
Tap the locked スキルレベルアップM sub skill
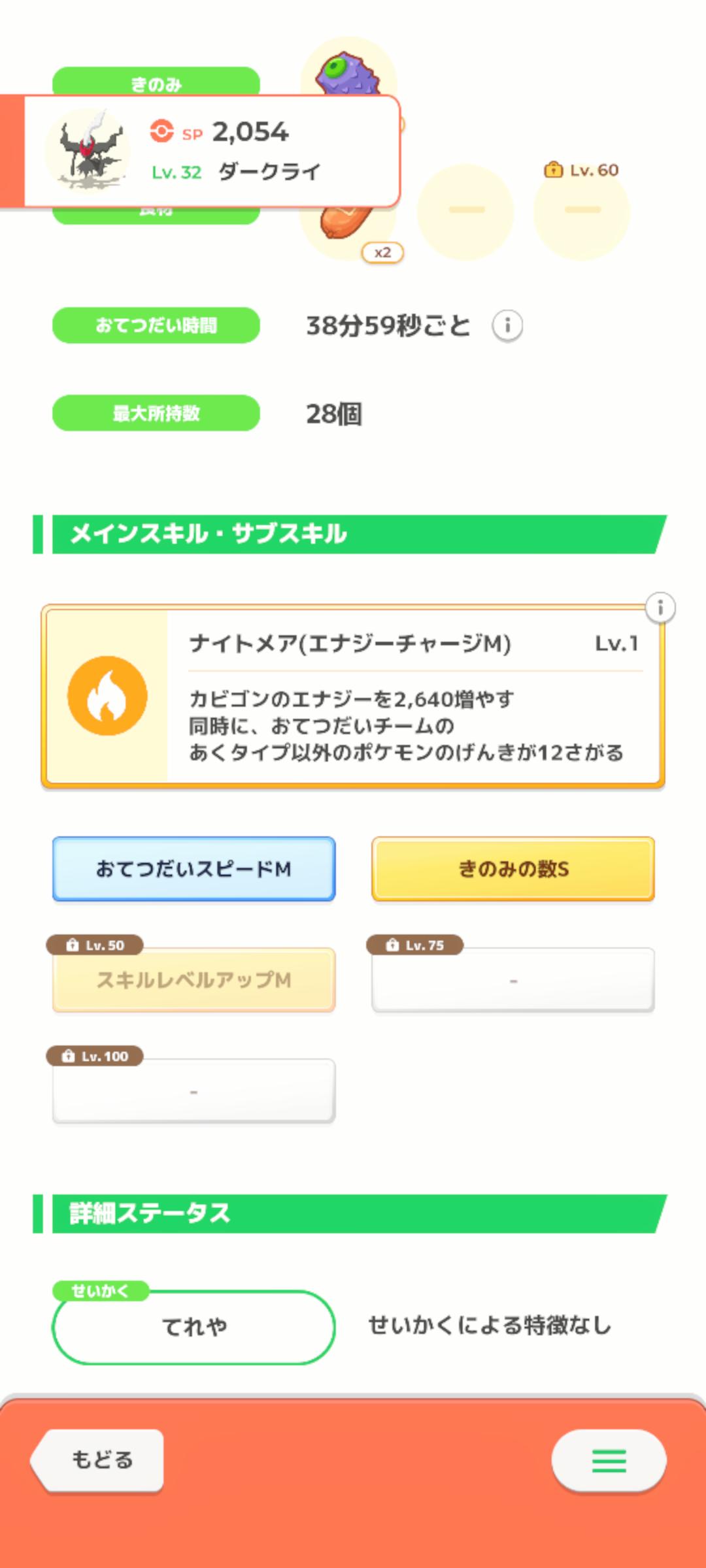tap(194, 980)
